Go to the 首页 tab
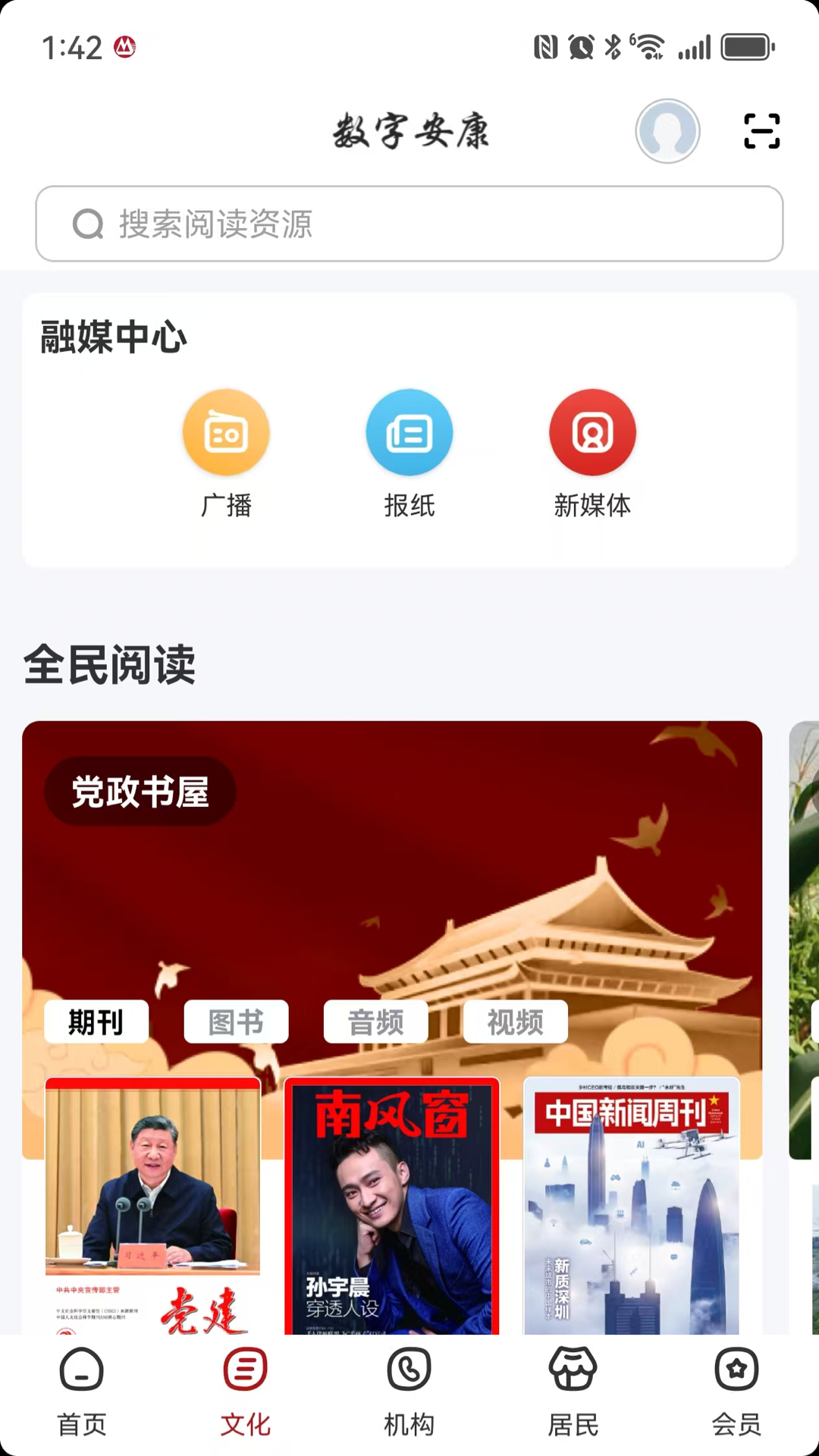819x1456 pixels. (x=82, y=1392)
